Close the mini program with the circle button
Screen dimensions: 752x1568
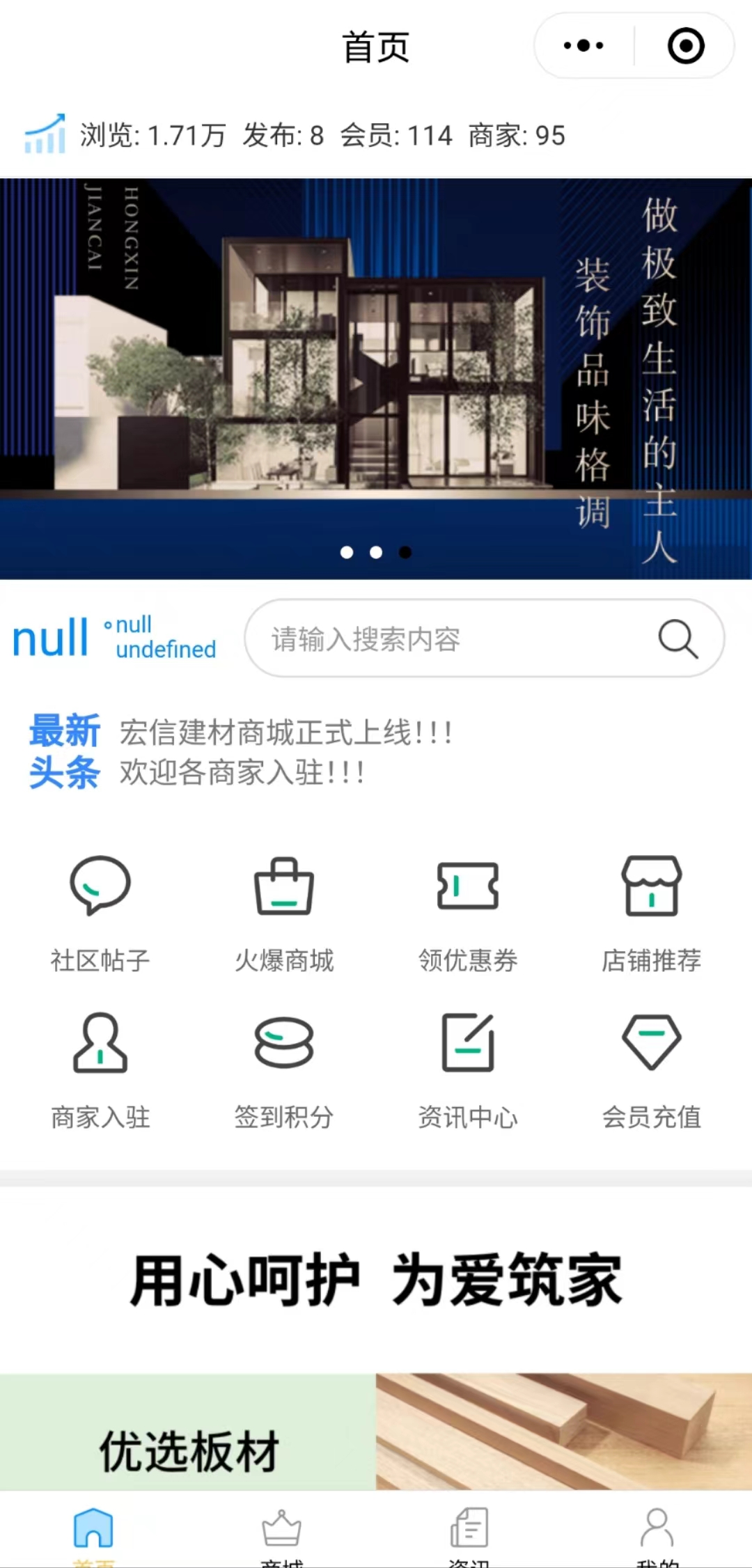tap(685, 46)
